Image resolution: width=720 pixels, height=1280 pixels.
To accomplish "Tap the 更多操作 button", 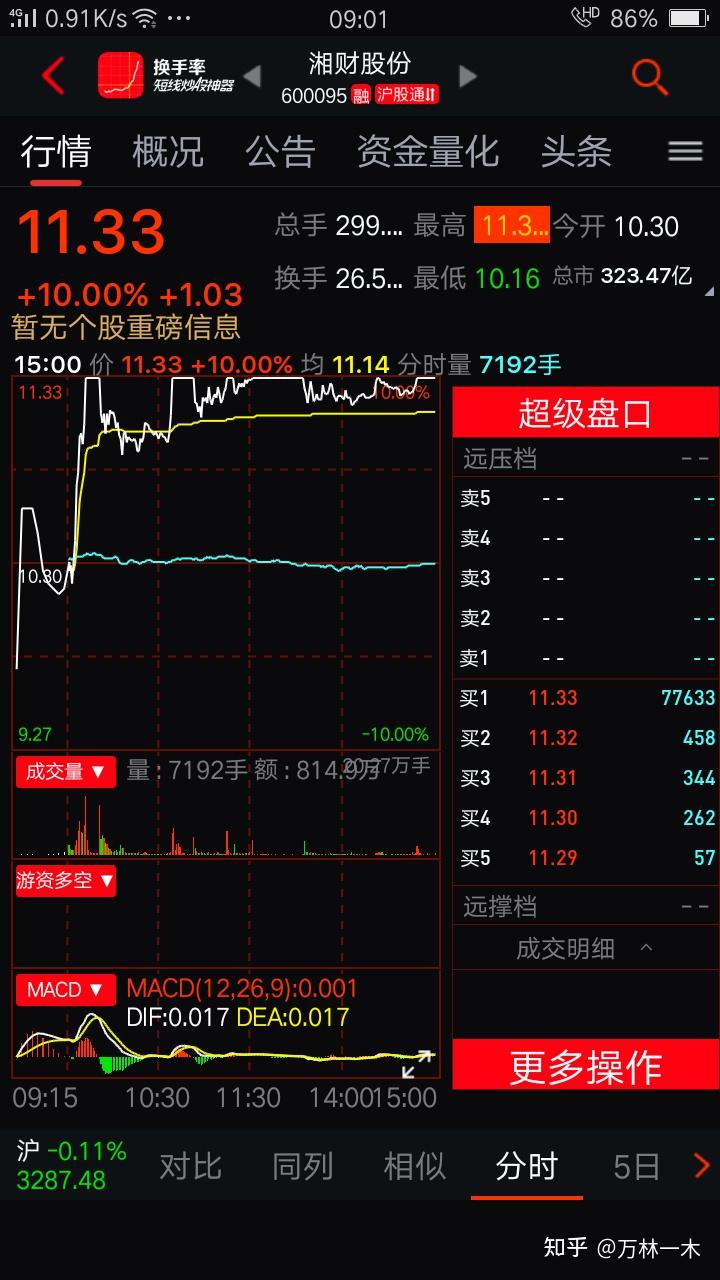I will point(585,1066).
